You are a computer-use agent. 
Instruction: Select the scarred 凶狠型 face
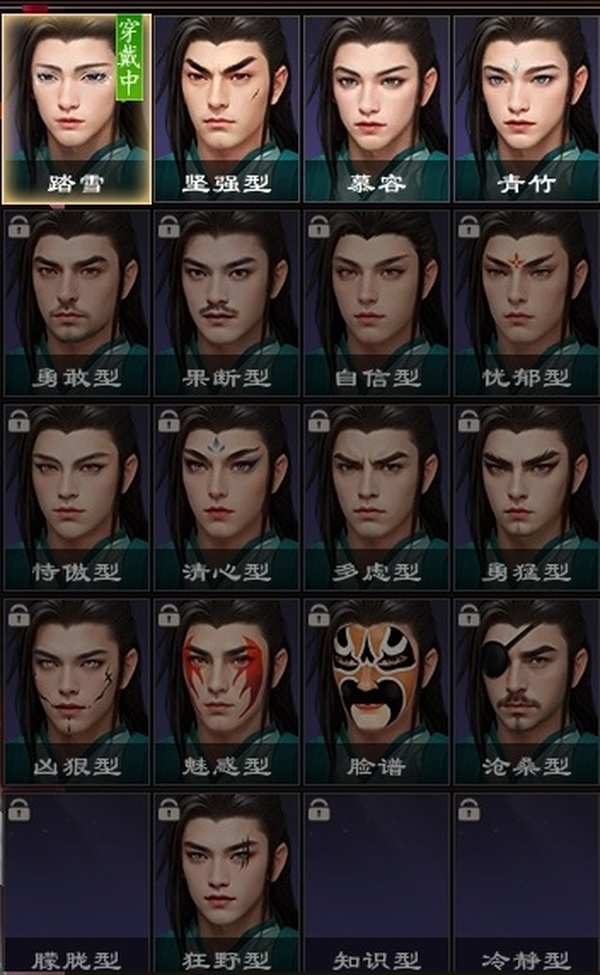(x=77, y=690)
